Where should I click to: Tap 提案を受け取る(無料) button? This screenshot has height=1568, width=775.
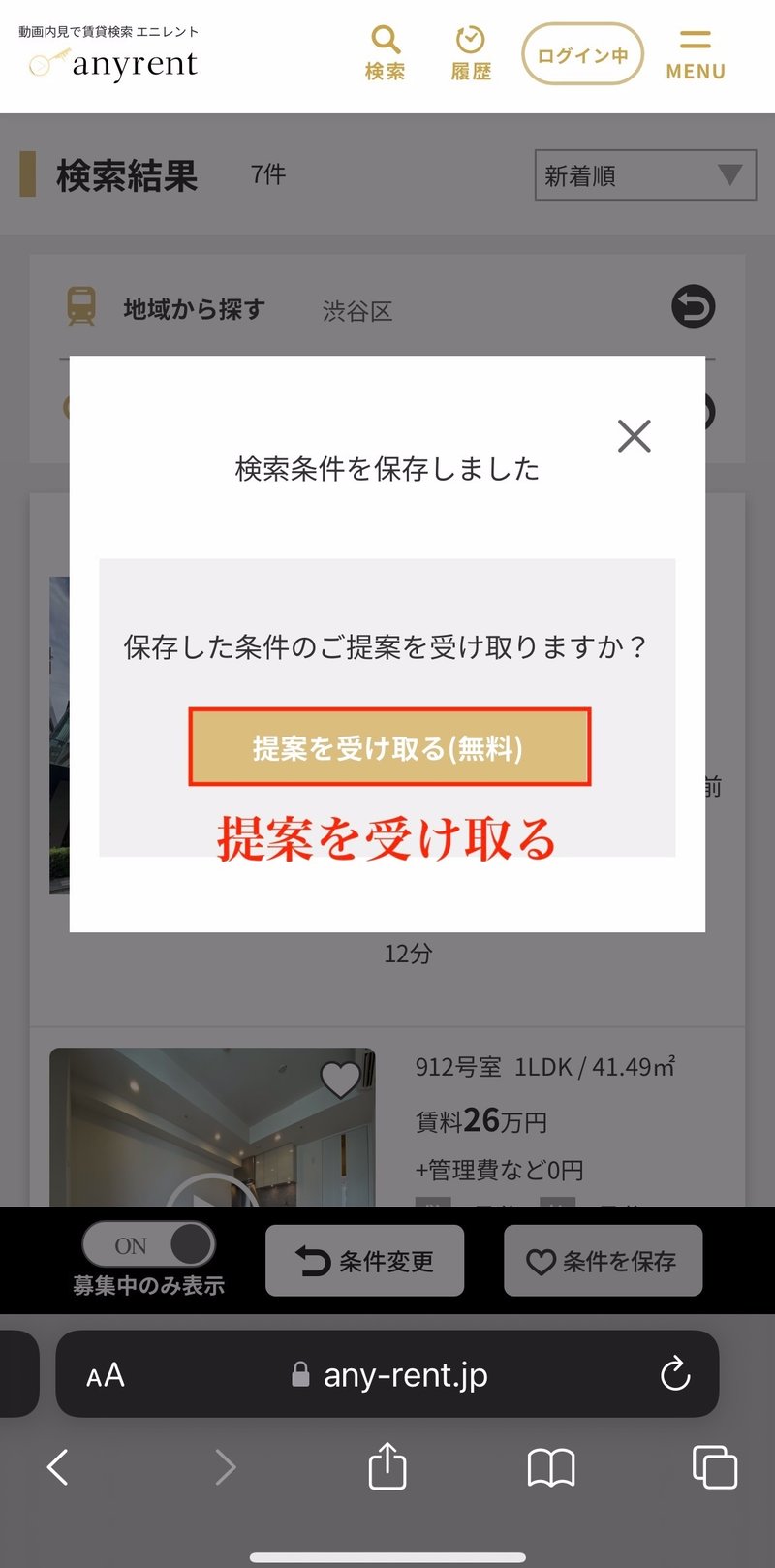click(x=388, y=747)
